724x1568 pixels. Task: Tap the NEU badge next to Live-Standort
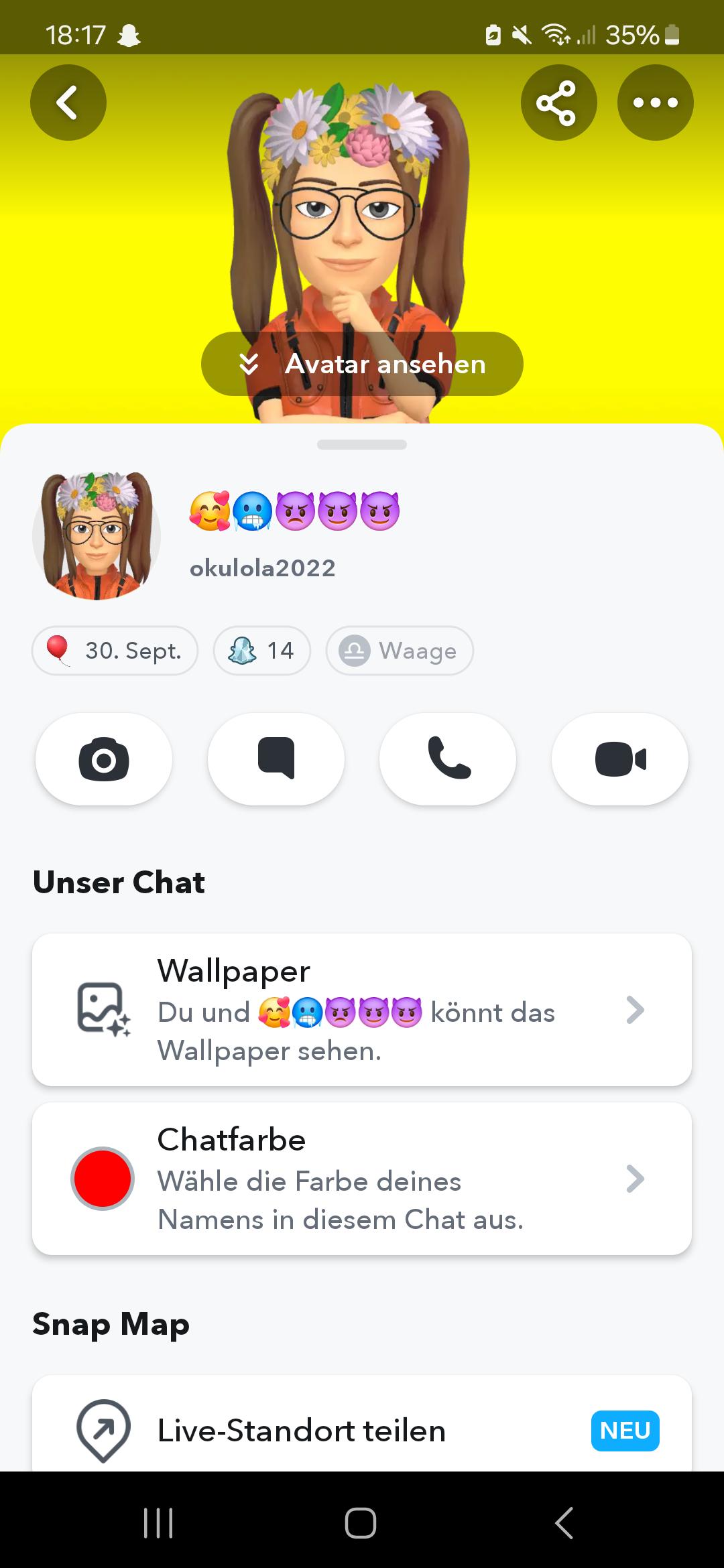coord(625,1431)
